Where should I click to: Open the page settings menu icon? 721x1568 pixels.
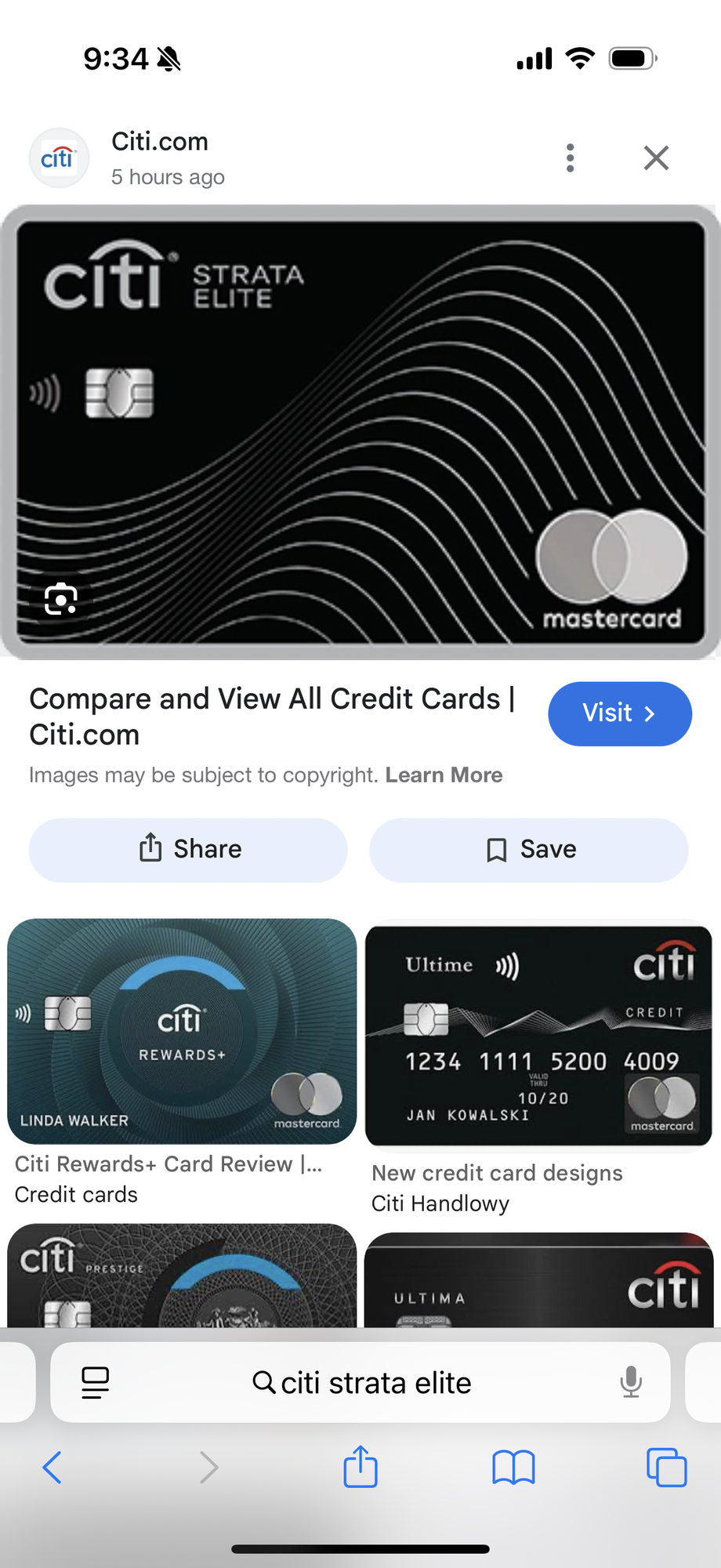point(96,1383)
